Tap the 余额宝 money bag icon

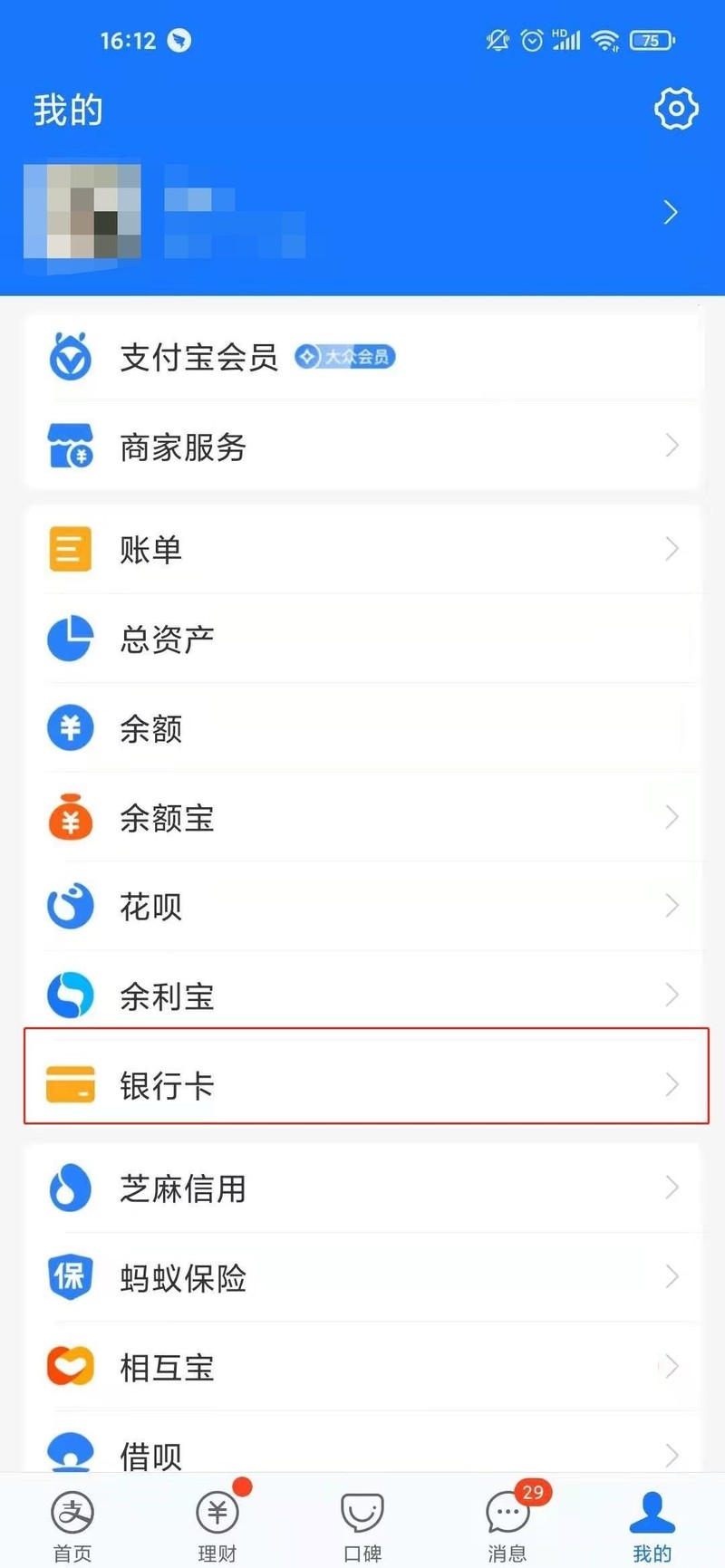[70, 816]
